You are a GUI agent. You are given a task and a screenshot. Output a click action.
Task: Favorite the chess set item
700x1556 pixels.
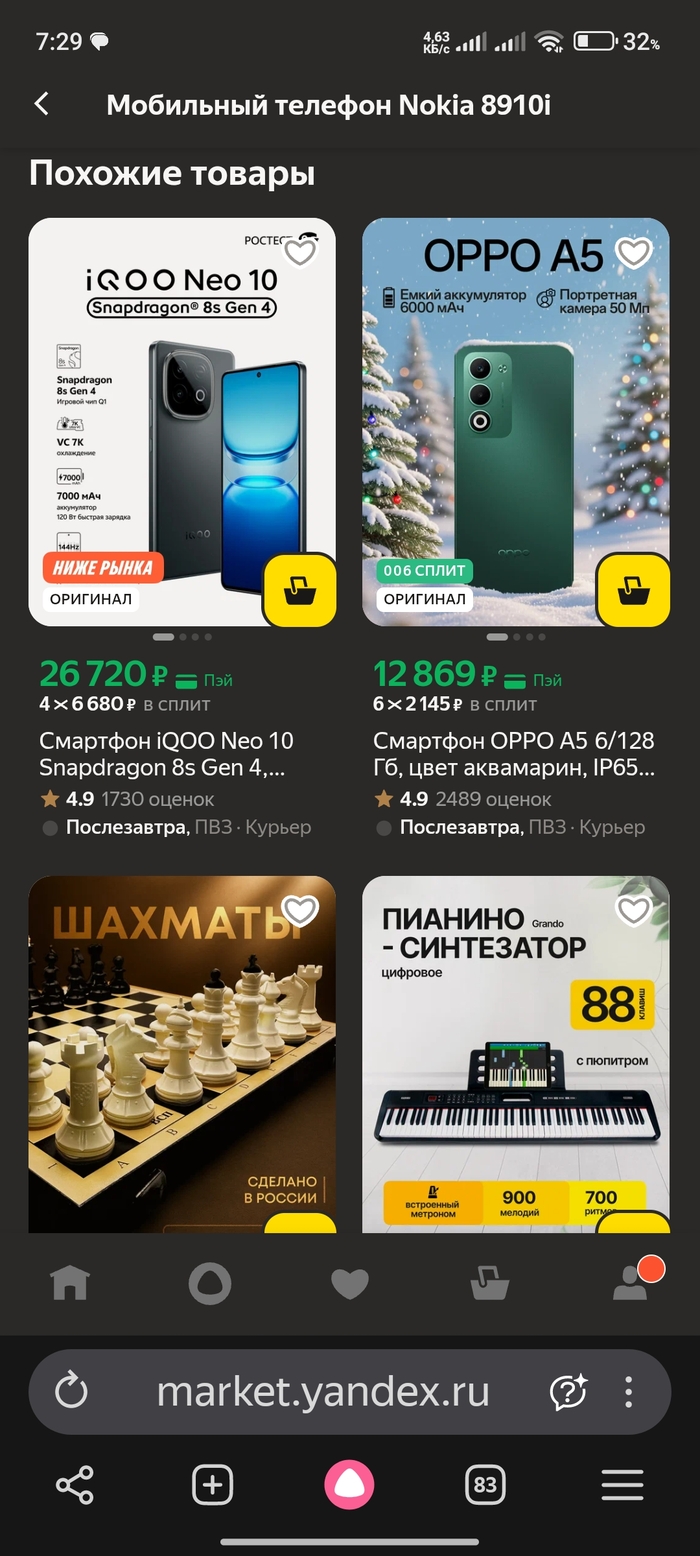(x=300, y=910)
